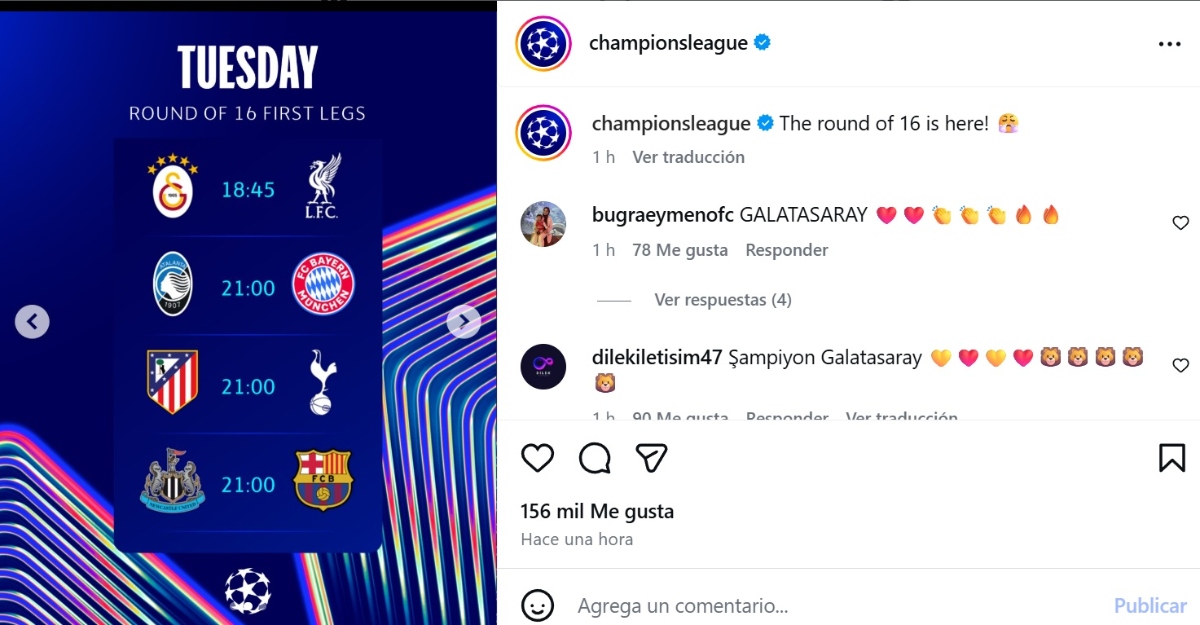The height and width of the screenshot is (625, 1200).
Task: Open the dilekiletisim47 profile
Action: click(x=657, y=358)
